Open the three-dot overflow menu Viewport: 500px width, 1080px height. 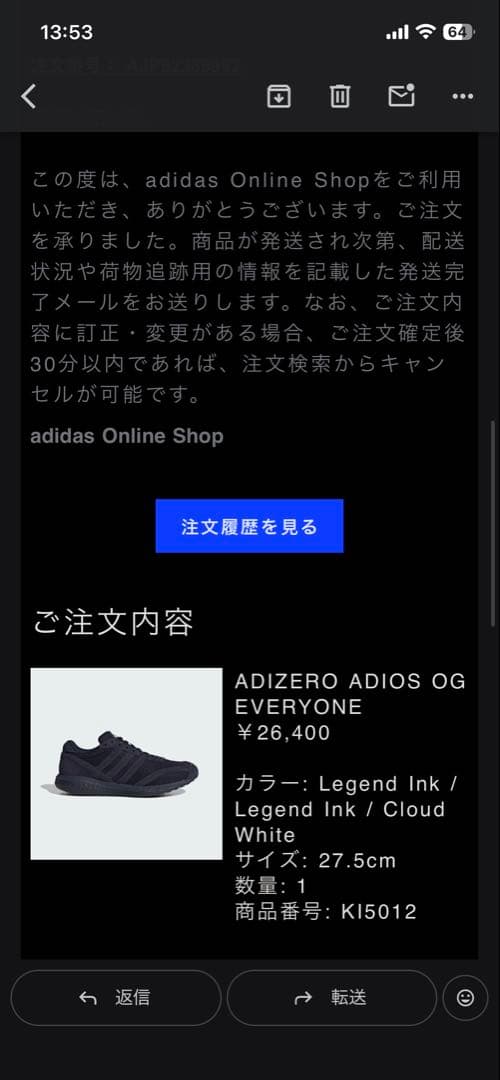pyautogui.click(x=463, y=96)
